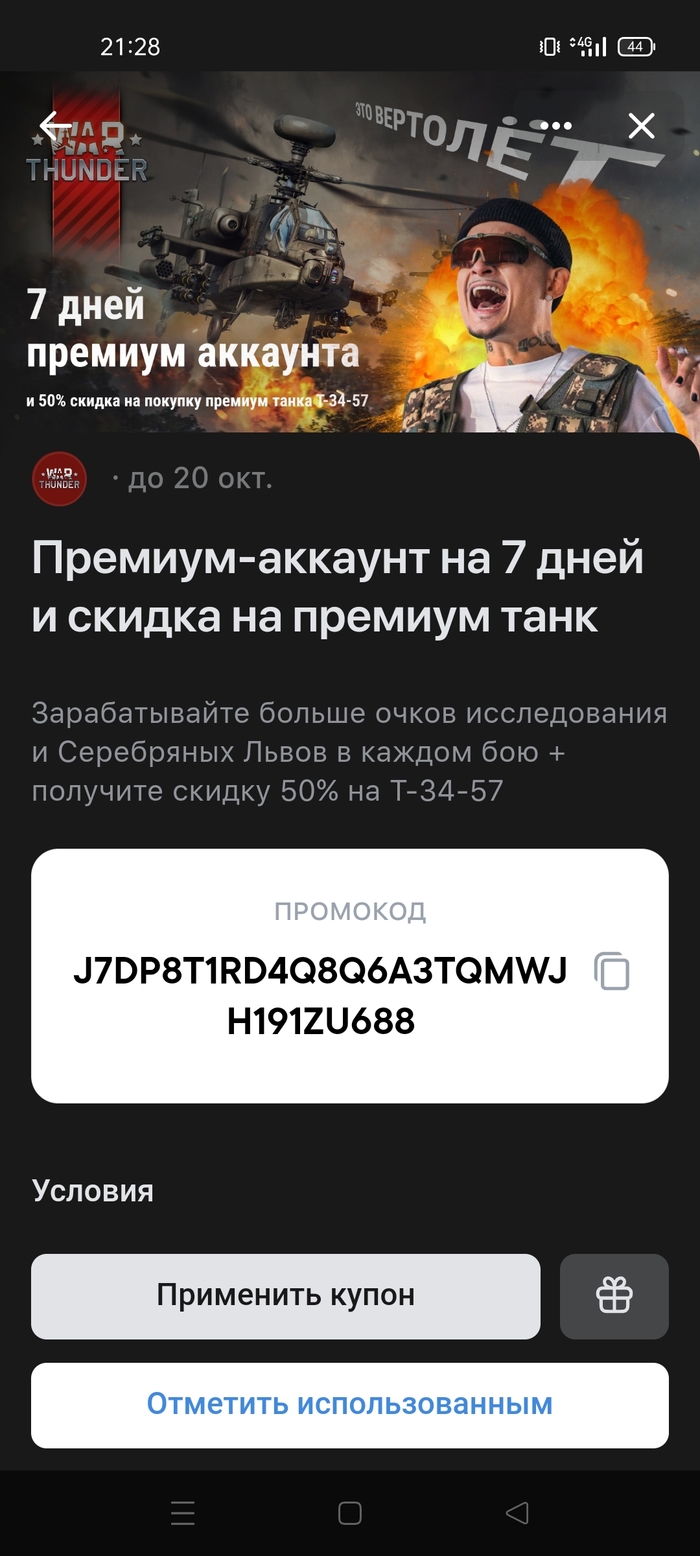700x1556 pixels.
Task: Tap the gift icon button
Action: (614, 1296)
